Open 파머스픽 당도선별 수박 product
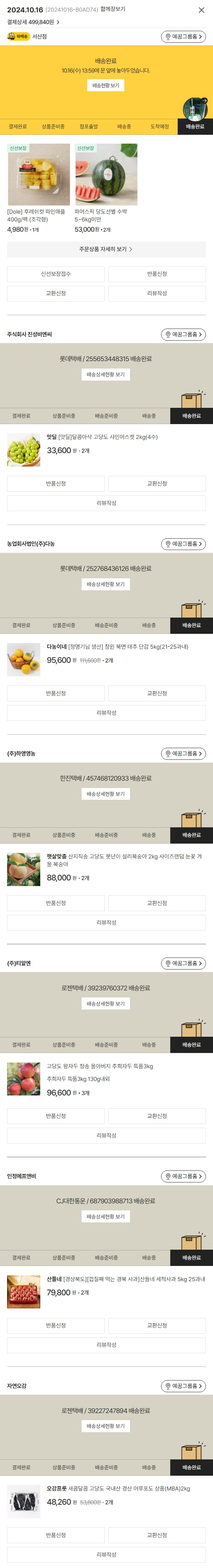Screen dimensions: 213x1568 (x=106, y=175)
